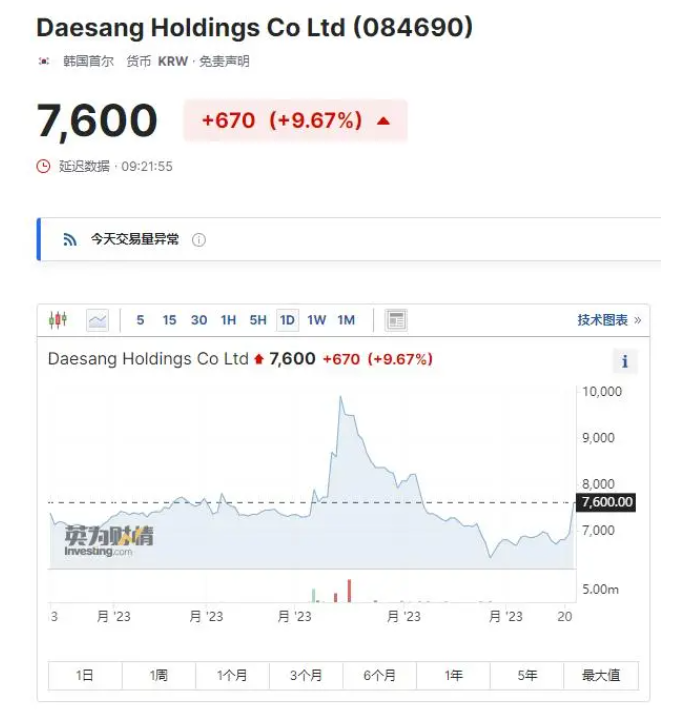Screen dimensions: 680x710
Task: Select the 1D interval
Action: (287, 320)
